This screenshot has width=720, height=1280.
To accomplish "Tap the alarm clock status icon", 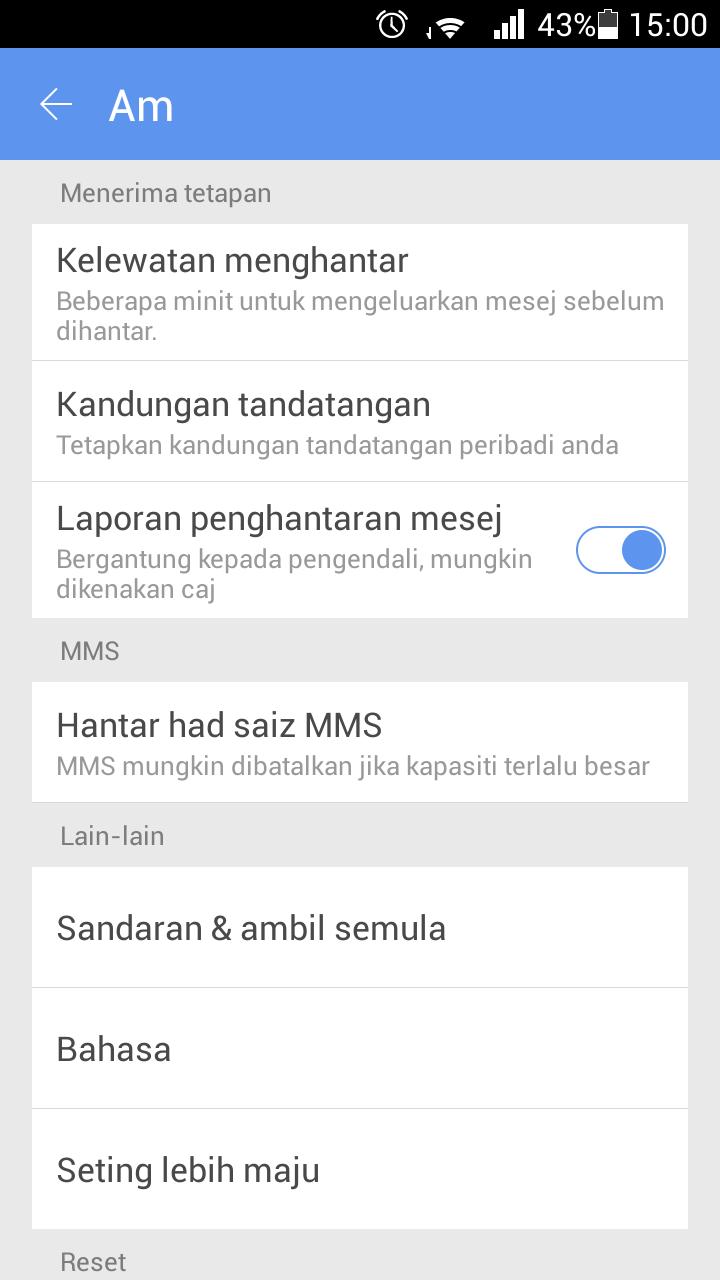I will [x=394, y=24].
